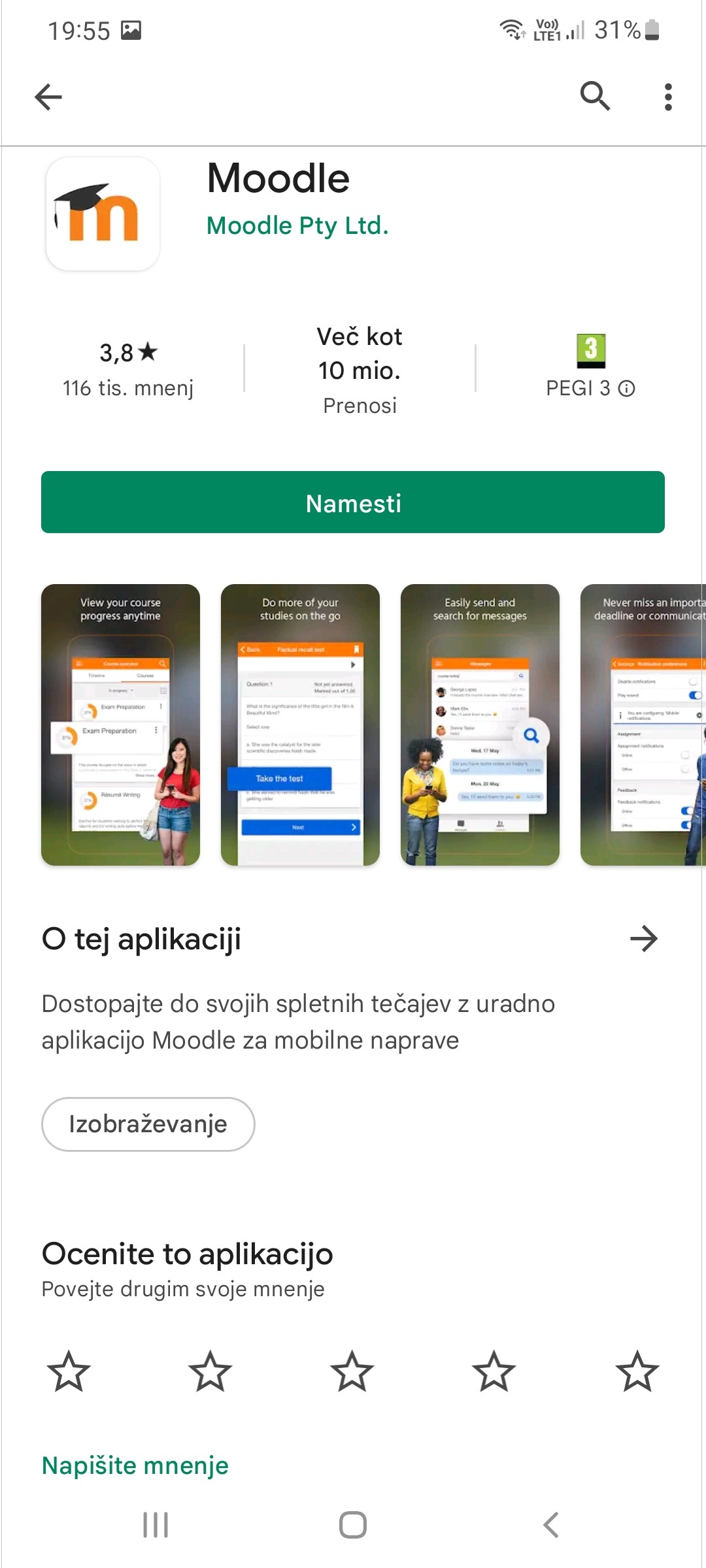This screenshot has height=1568, width=706.
Task: Rate the app five stars
Action: [637, 1371]
